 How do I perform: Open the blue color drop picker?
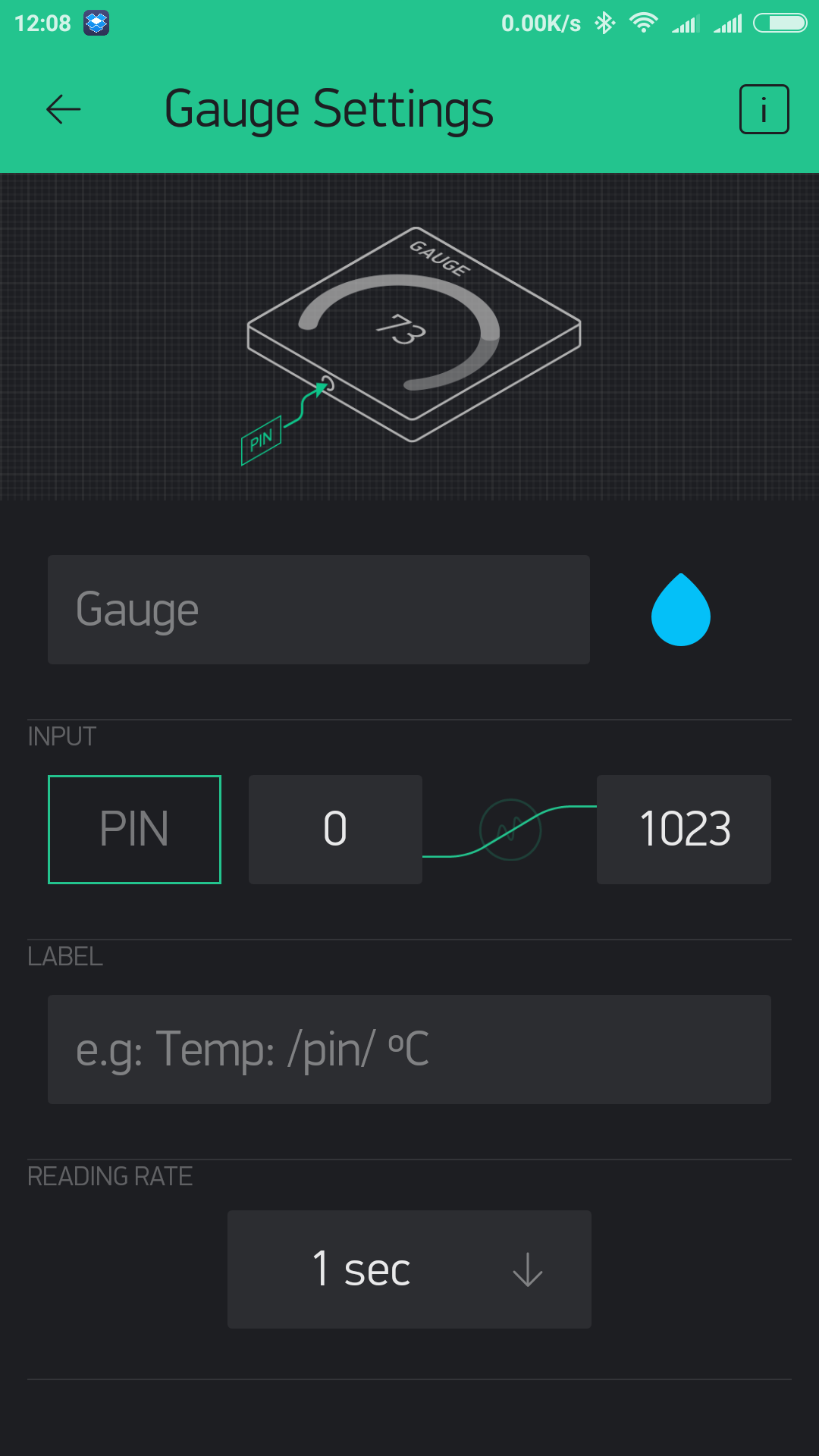[x=681, y=610]
